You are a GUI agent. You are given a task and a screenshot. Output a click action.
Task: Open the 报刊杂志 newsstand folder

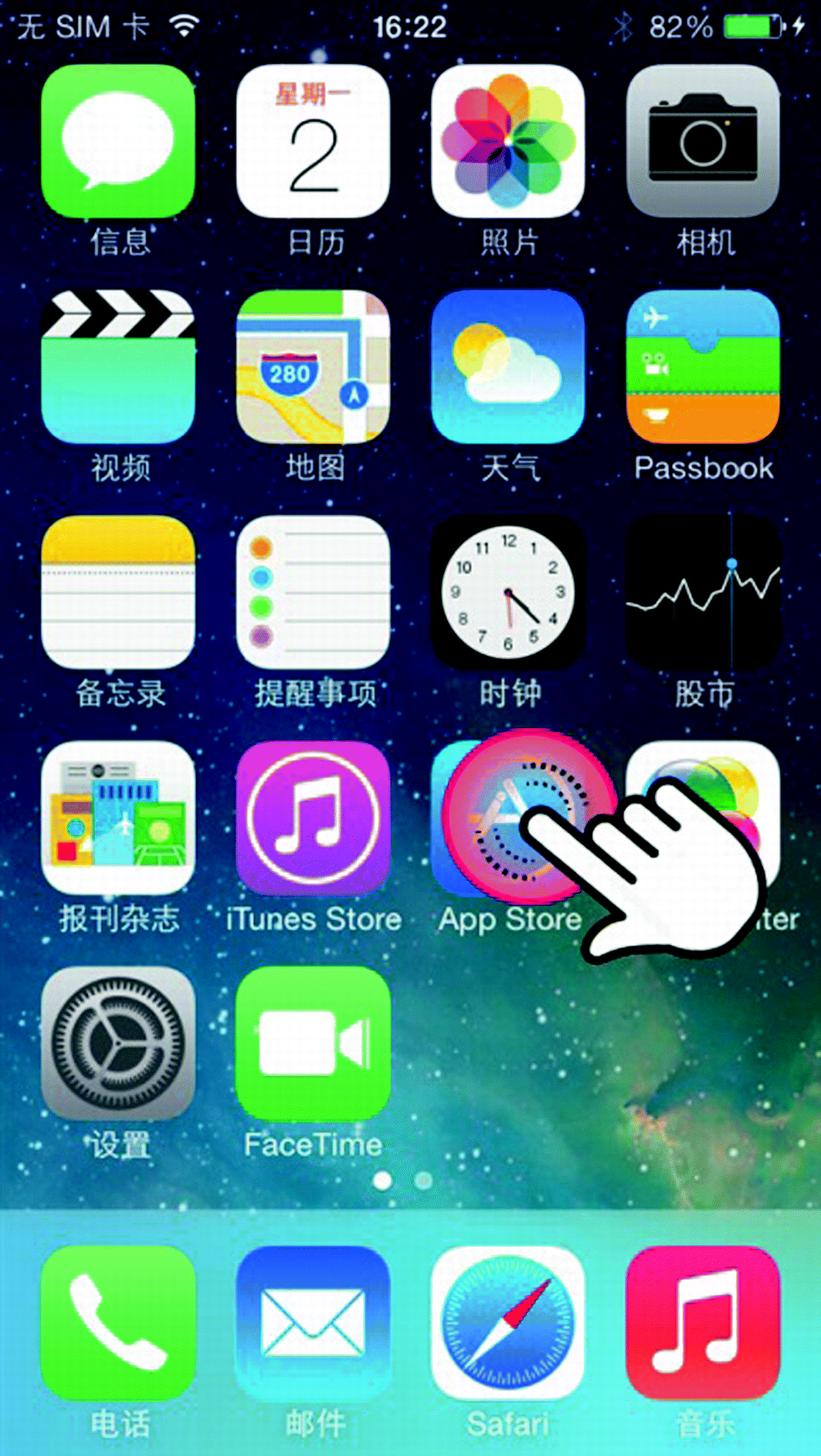coord(118,818)
